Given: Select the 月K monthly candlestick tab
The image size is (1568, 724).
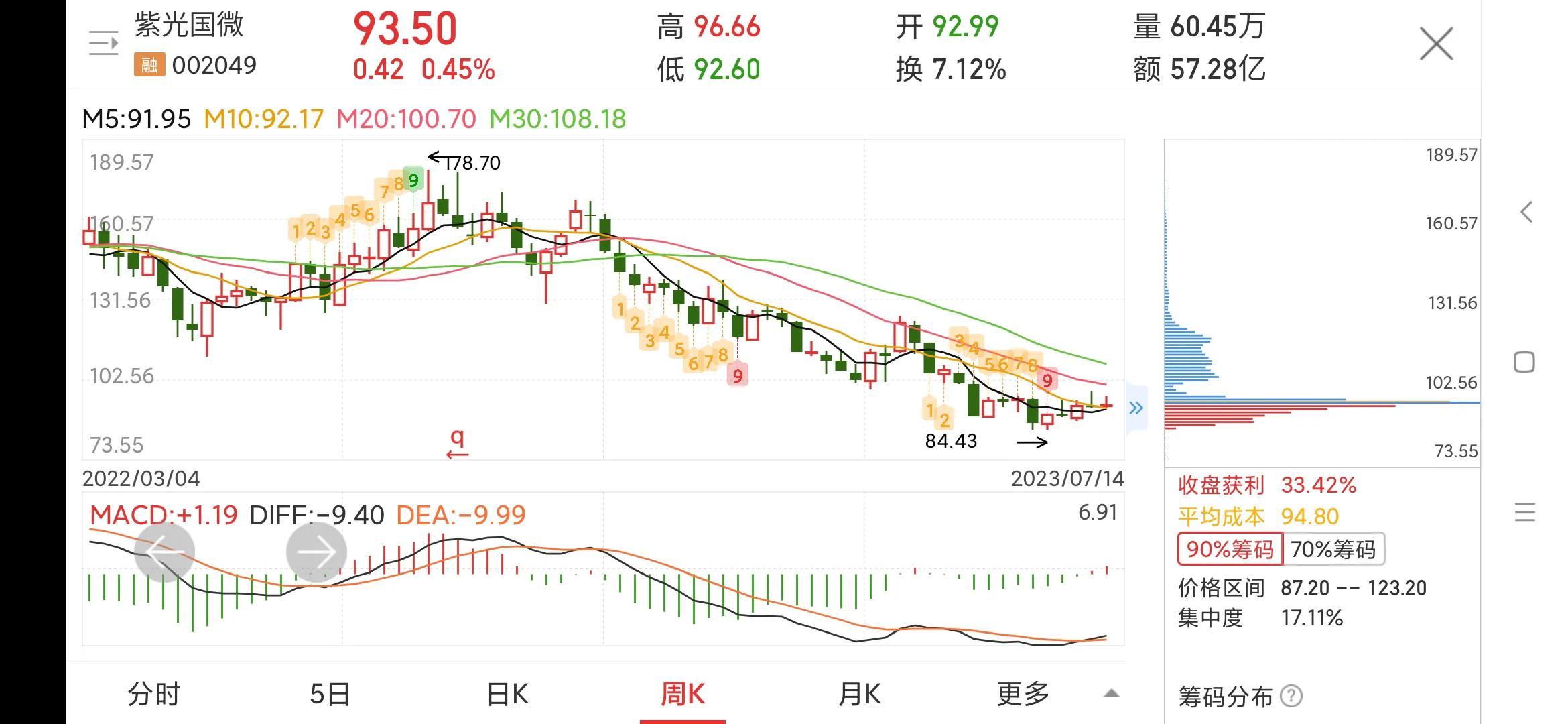Looking at the screenshot, I should 859,694.
